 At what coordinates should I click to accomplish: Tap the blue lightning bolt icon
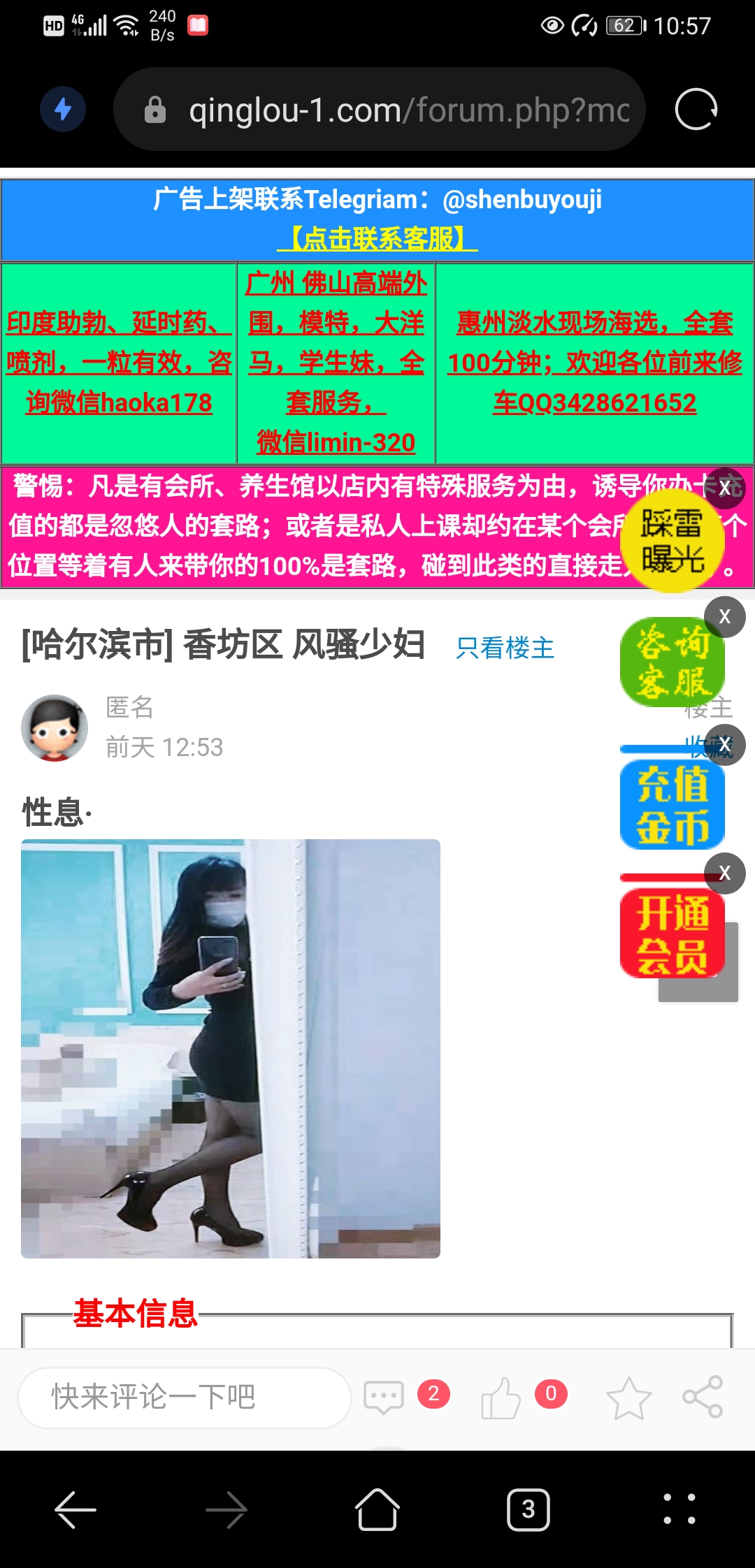point(63,110)
